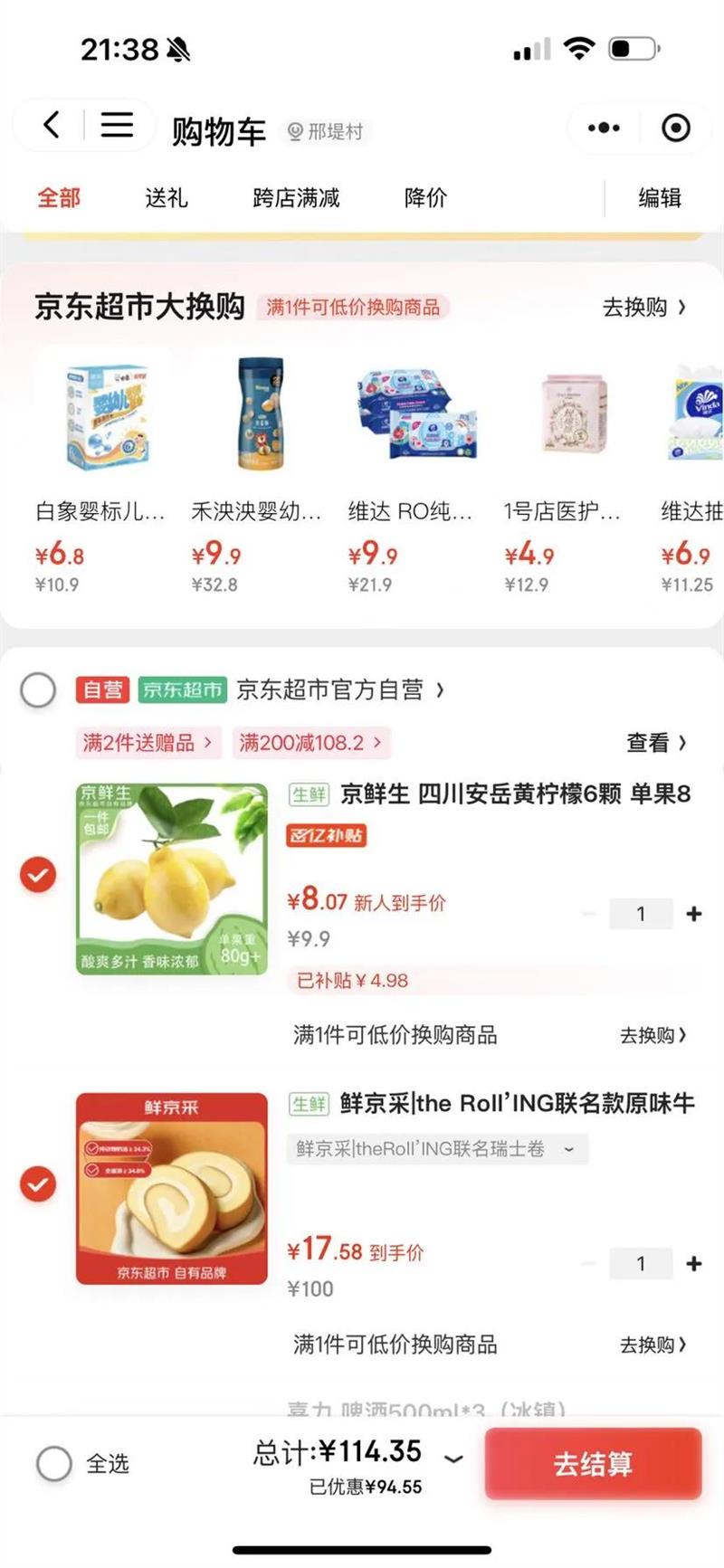The width and height of the screenshot is (724, 1568).
Task: Change delivery location 邢堤村
Action: [326, 132]
